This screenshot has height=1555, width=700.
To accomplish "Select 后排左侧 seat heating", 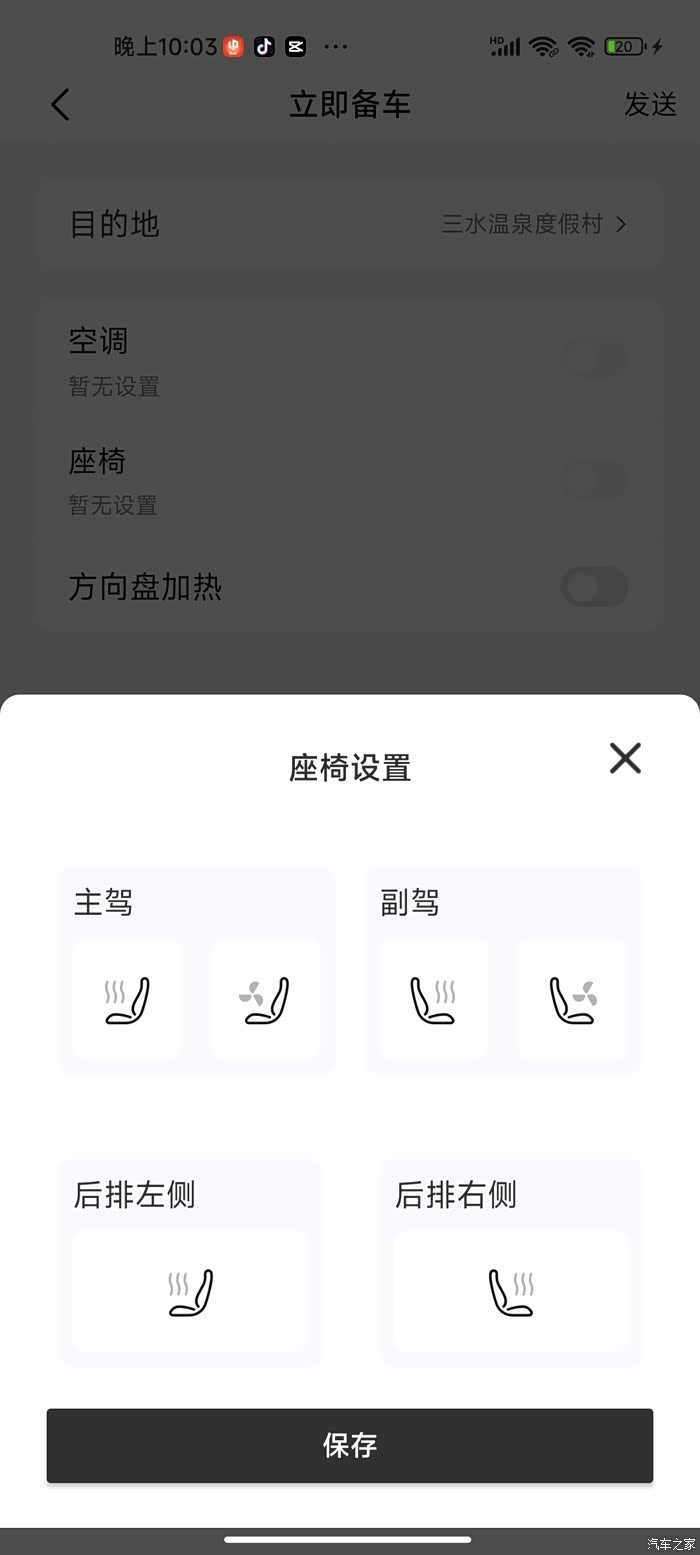I will coord(190,1291).
